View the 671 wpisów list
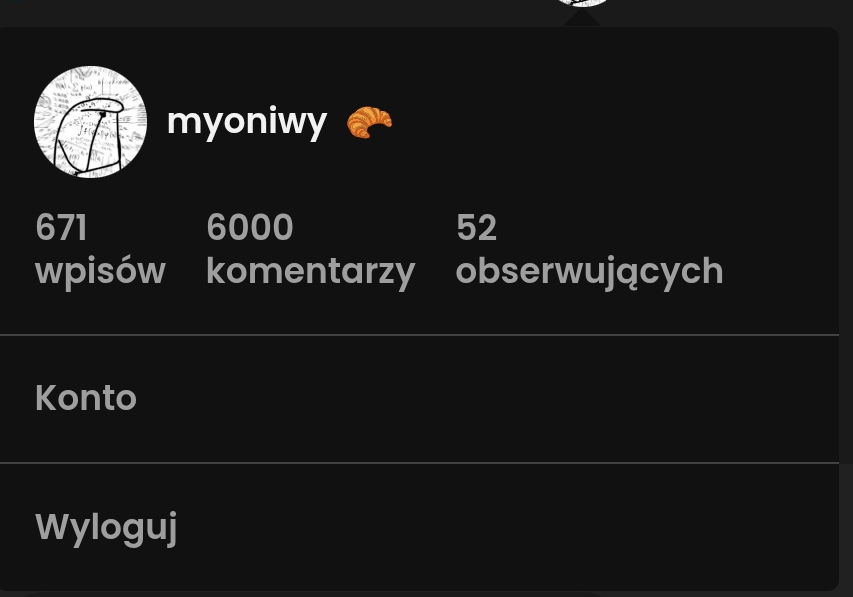 (x=99, y=249)
